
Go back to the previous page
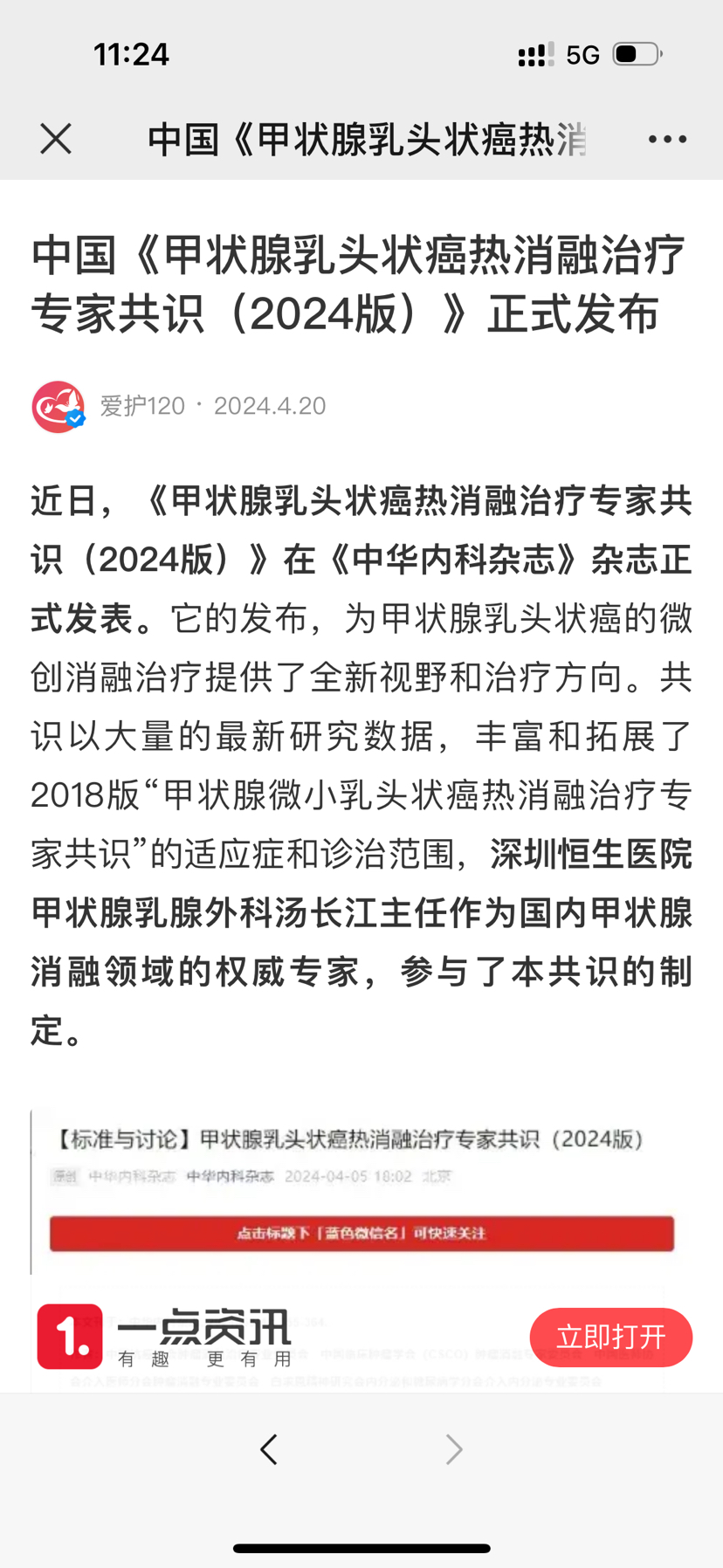point(269,1449)
